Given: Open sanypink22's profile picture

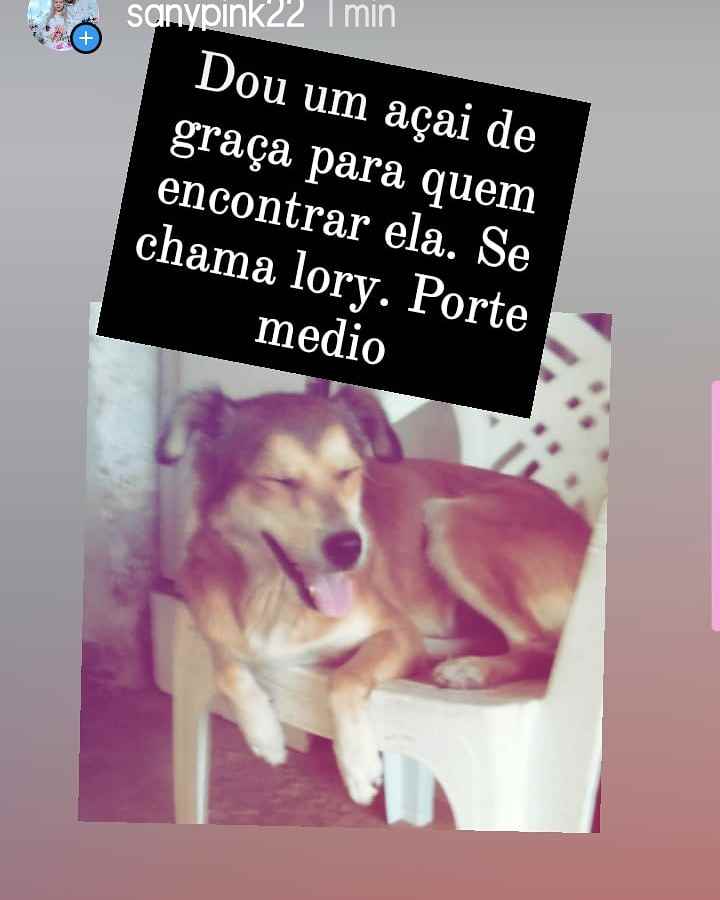Looking at the screenshot, I should pos(60,20).
